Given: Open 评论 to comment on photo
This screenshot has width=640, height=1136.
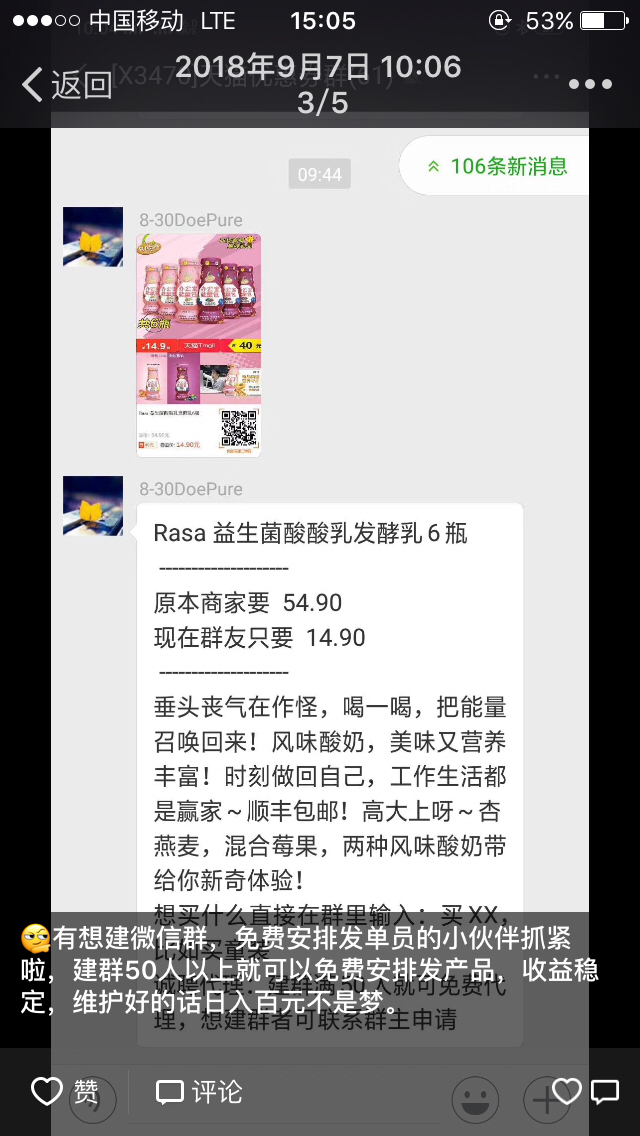Looking at the screenshot, I should click(x=199, y=1092).
